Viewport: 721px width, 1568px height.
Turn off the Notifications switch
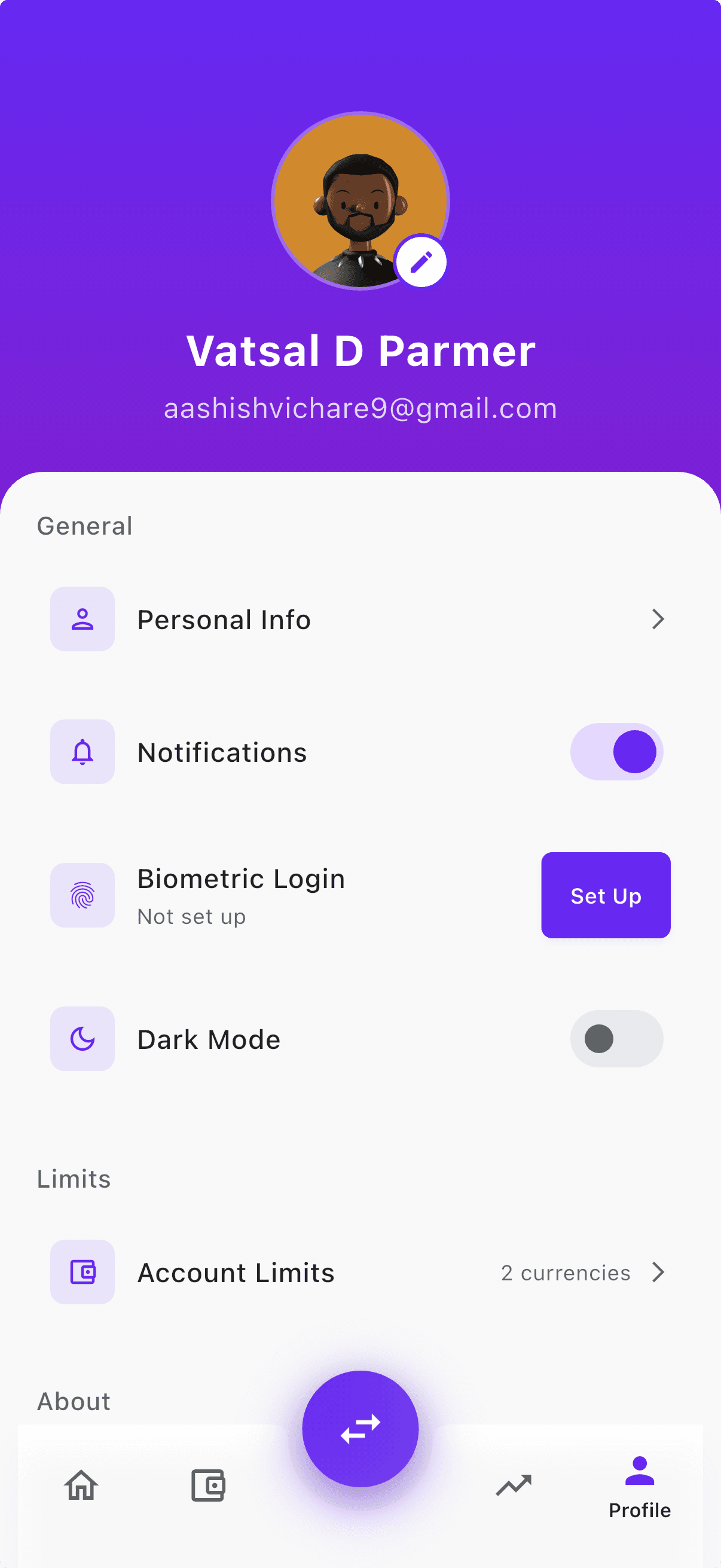[x=616, y=752]
